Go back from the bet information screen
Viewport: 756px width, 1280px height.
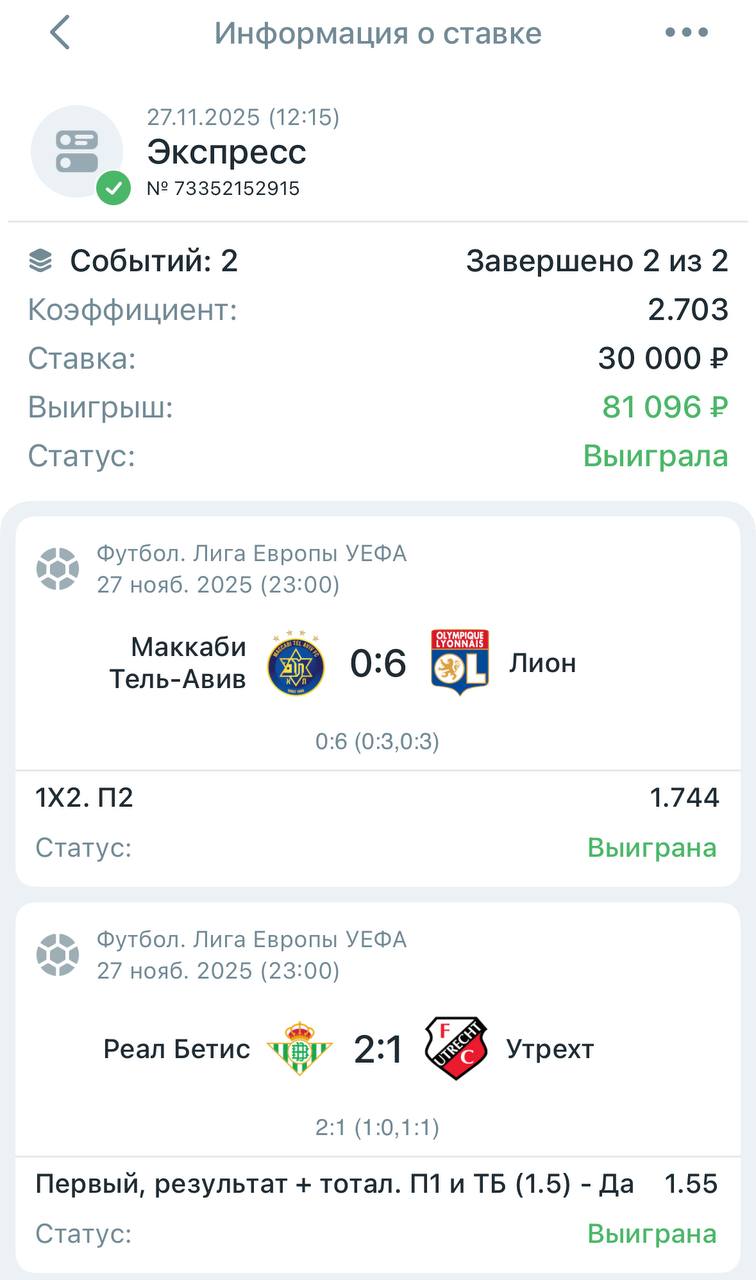[x=60, y=33]
